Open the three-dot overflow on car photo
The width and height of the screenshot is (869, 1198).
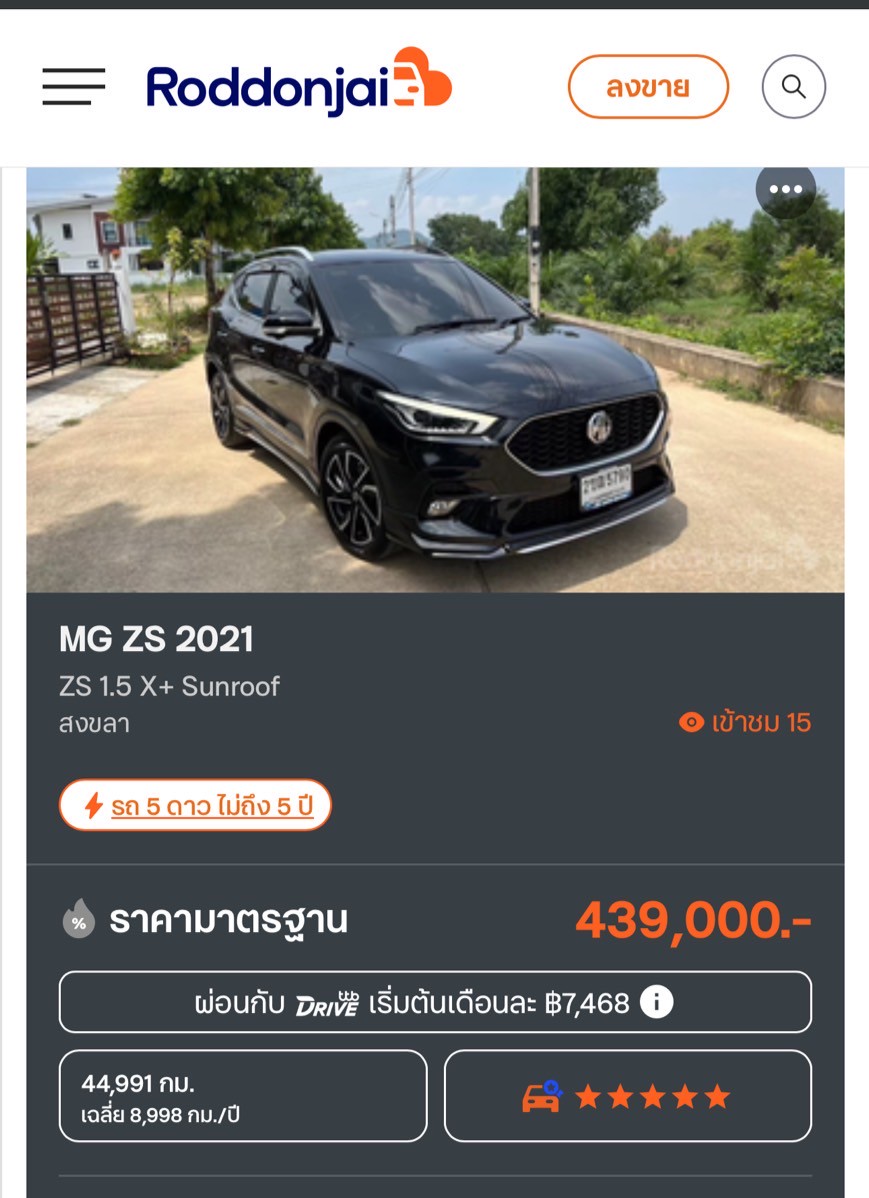pyautogui.click(x=785, y=190)
